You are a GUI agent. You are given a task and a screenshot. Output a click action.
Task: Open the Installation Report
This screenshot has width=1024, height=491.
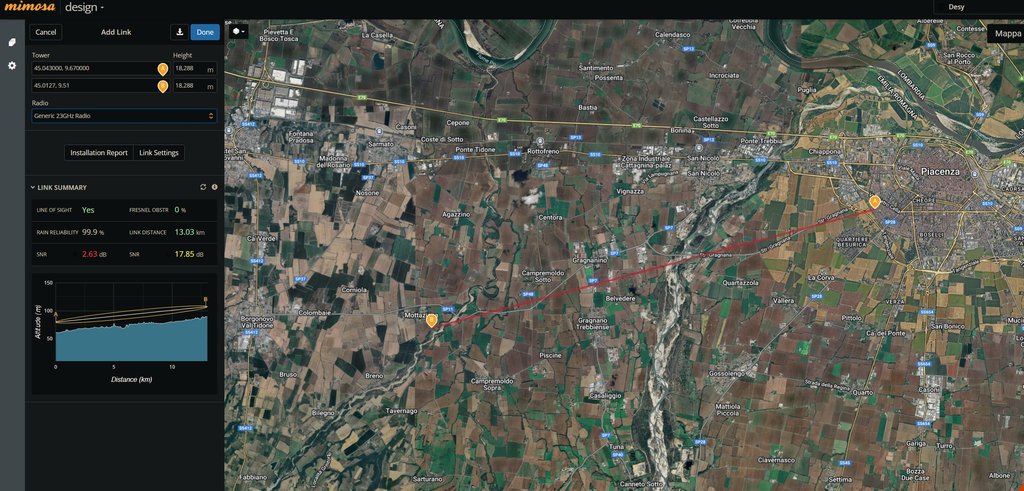pos(99,153)
